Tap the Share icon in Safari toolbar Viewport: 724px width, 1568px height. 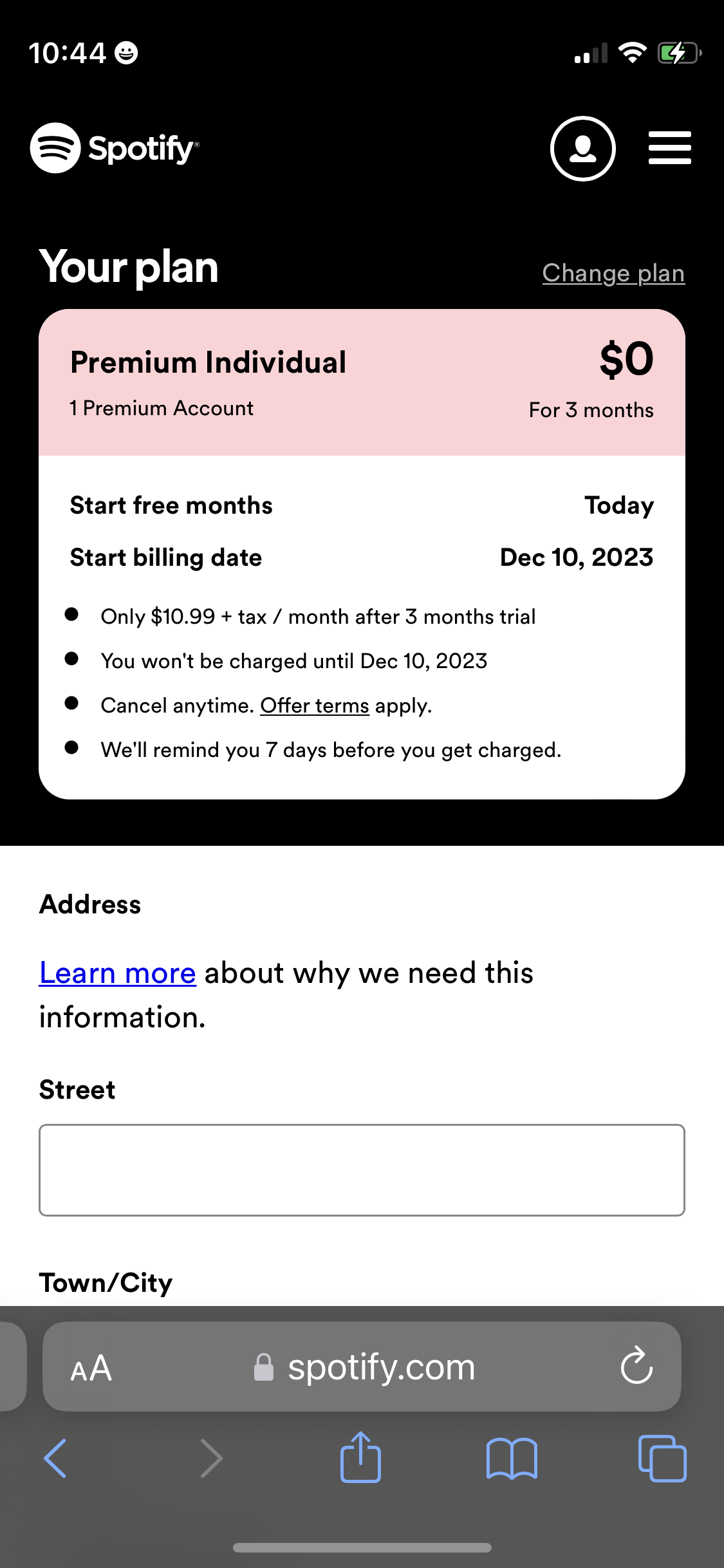[362, 1459]
